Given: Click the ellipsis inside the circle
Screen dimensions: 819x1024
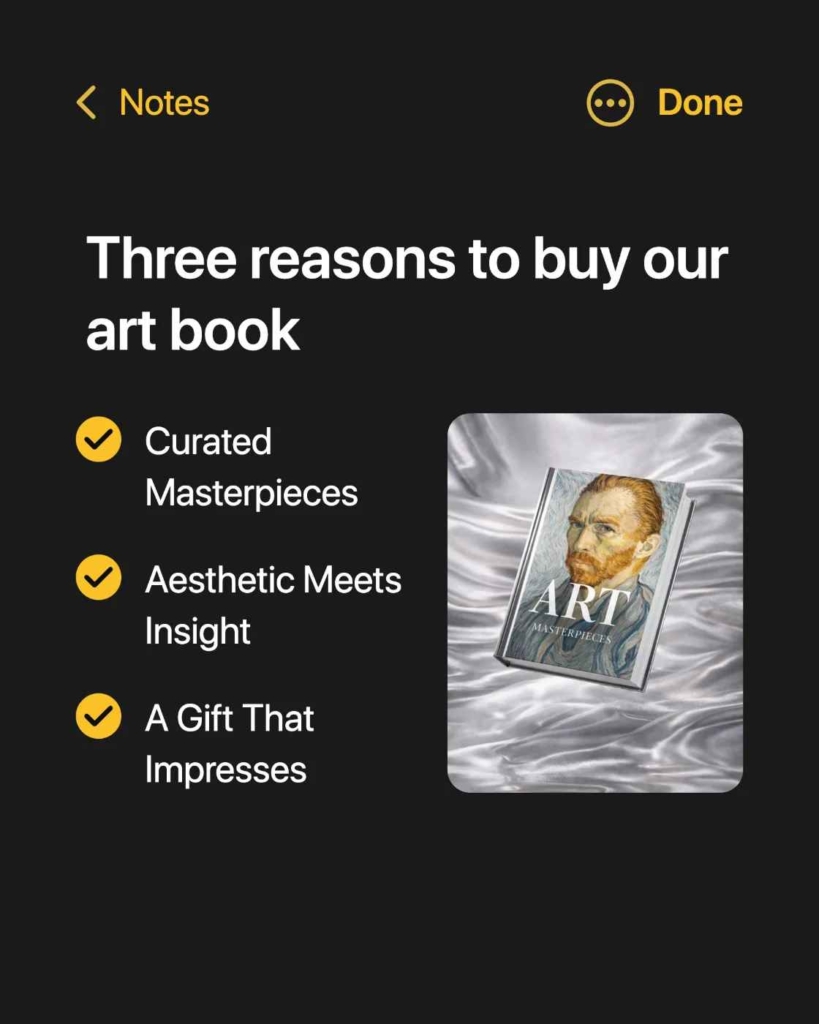Looking at the screenshot, I should pos(610,102).
